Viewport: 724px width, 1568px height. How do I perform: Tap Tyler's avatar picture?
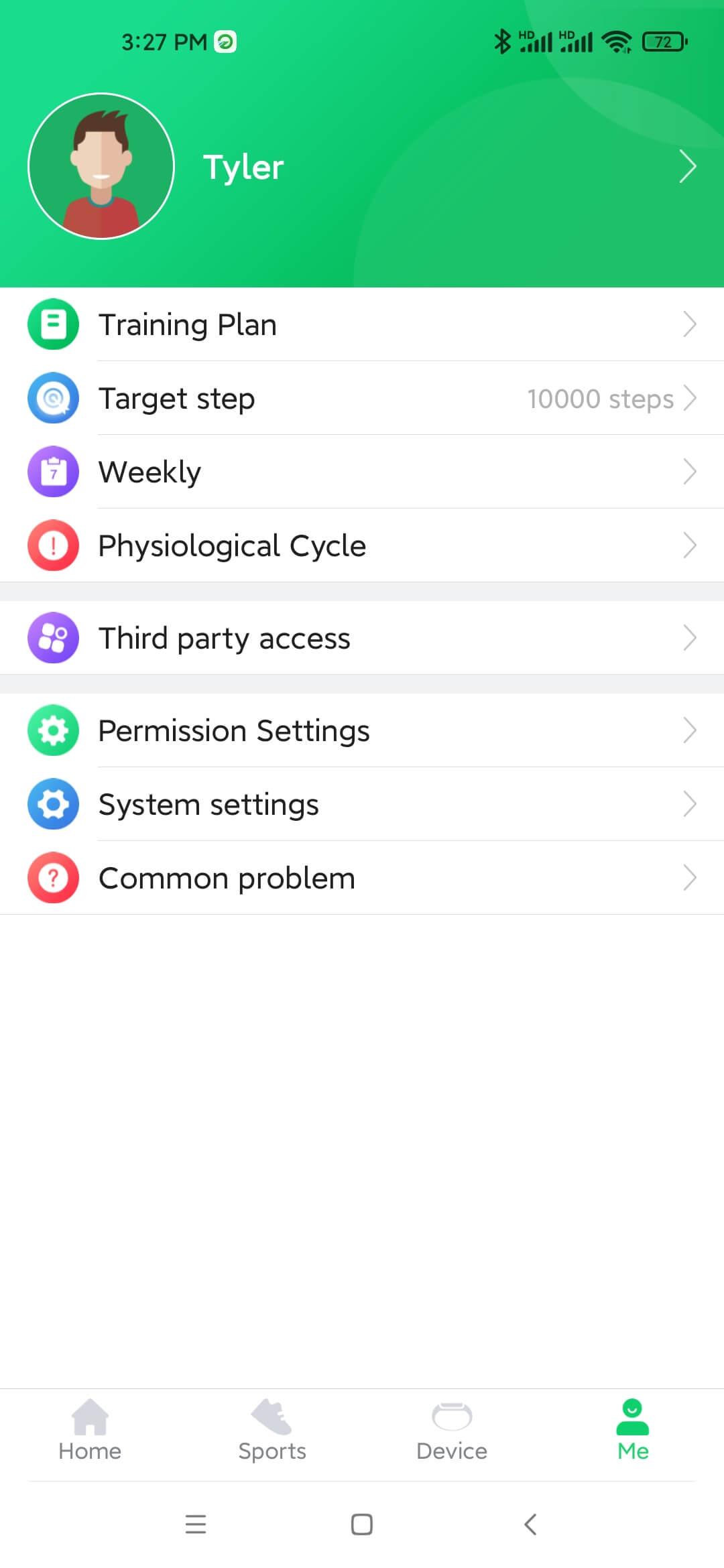[x=101, y=166]
